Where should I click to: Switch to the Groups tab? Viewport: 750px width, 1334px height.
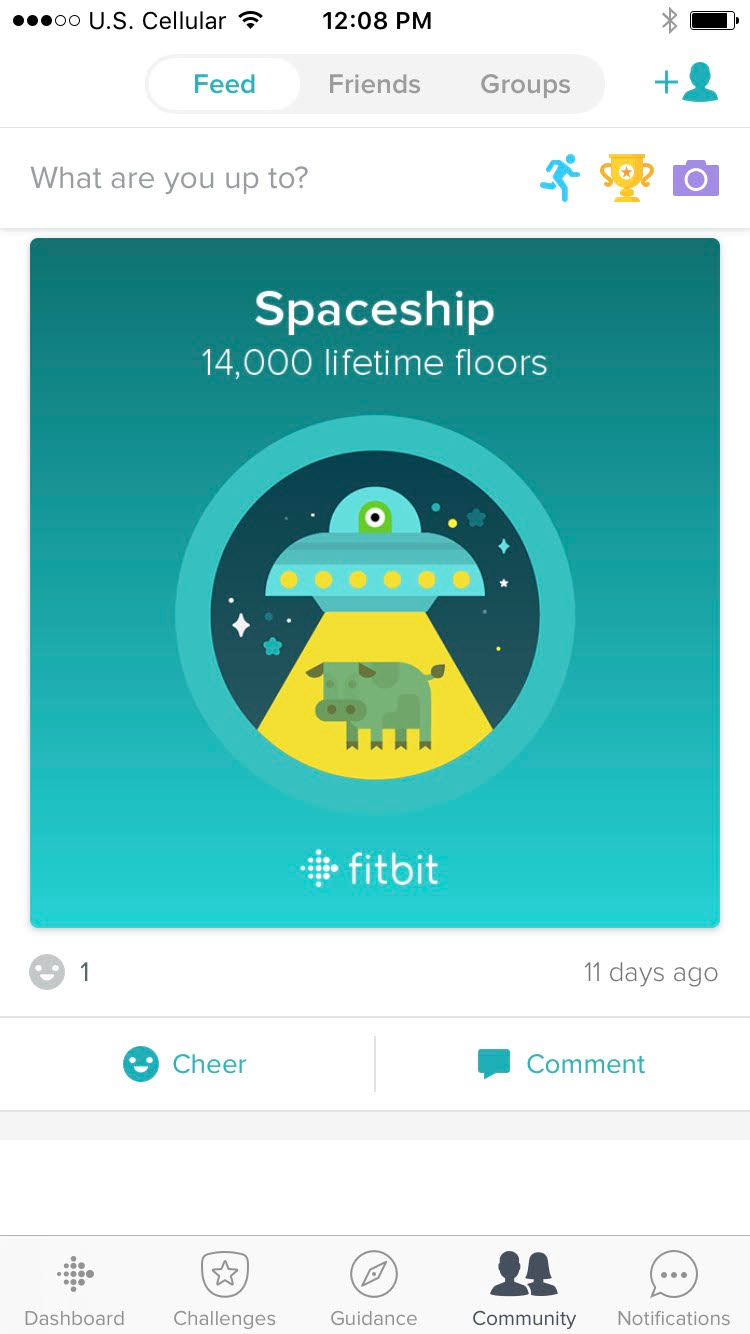[x=525, y=84]
